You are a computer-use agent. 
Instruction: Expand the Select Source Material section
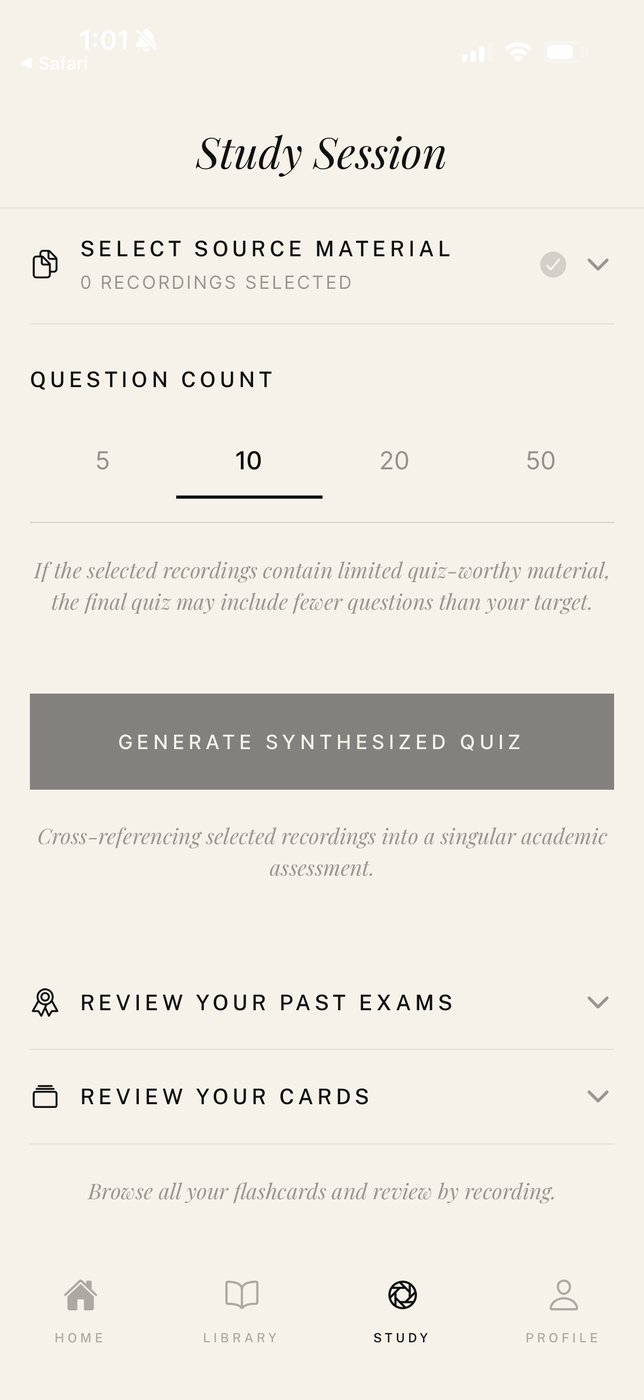pos(321,265)
